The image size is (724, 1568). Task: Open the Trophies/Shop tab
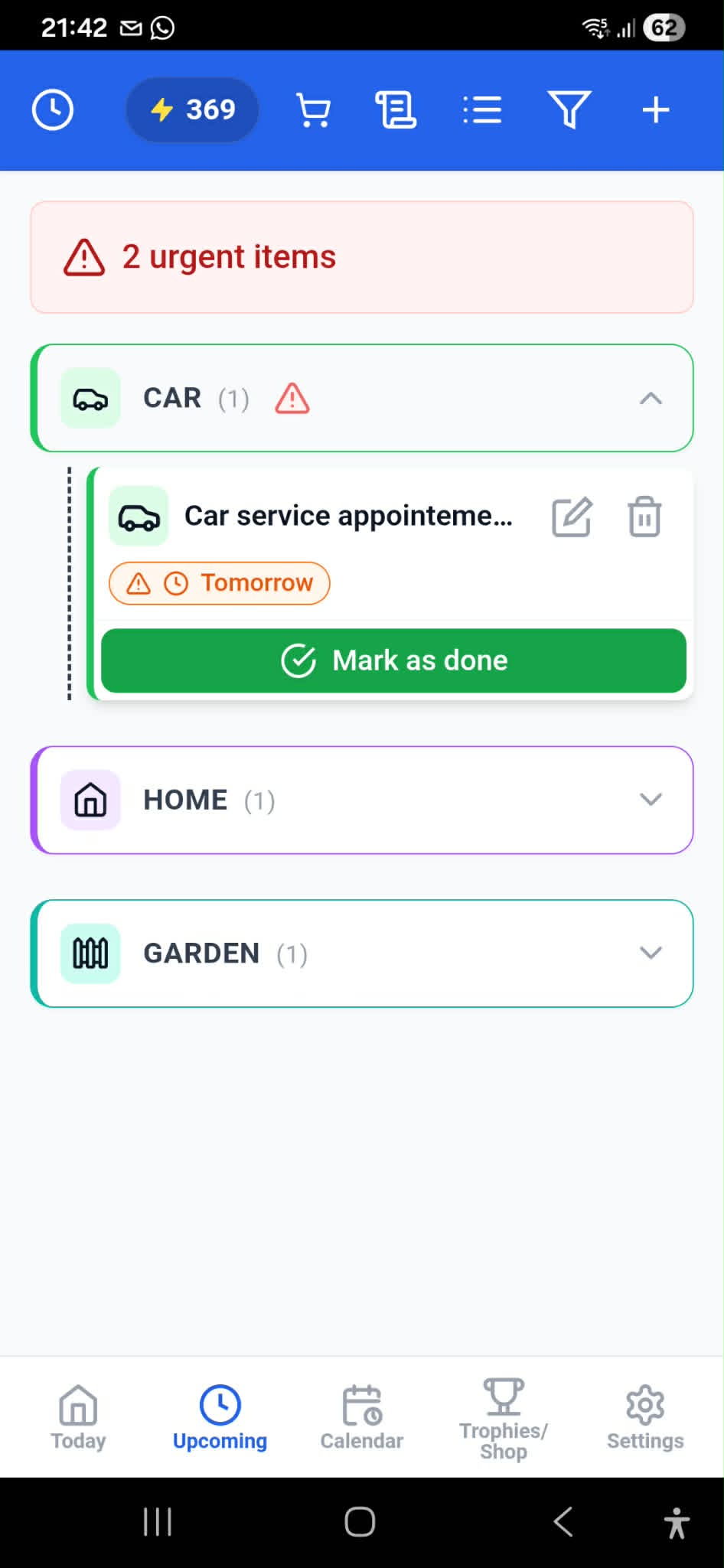[504, 1420]
